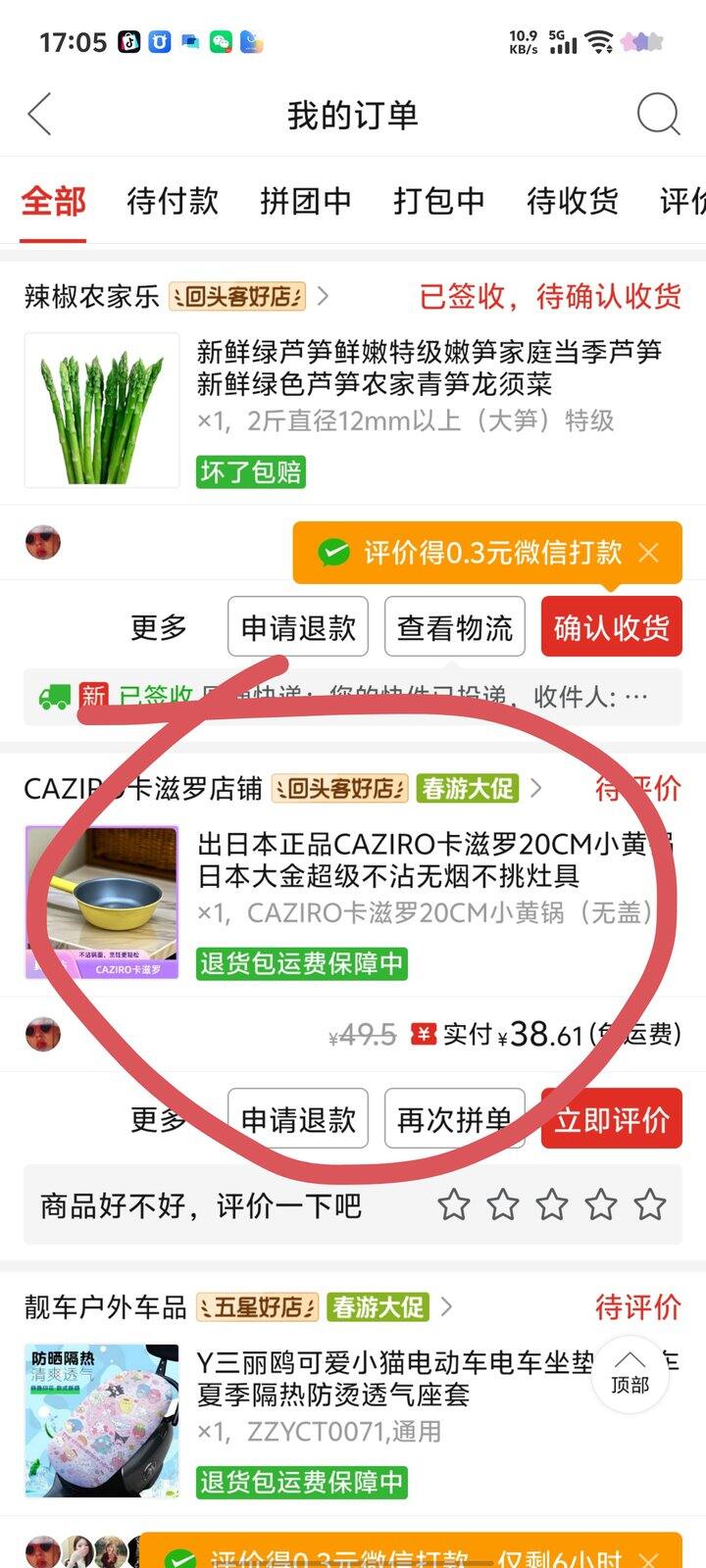Screen dimensions: 706x1568
Task: Open the CAZIRO yellow pot product image
Action: coord(102,903)
